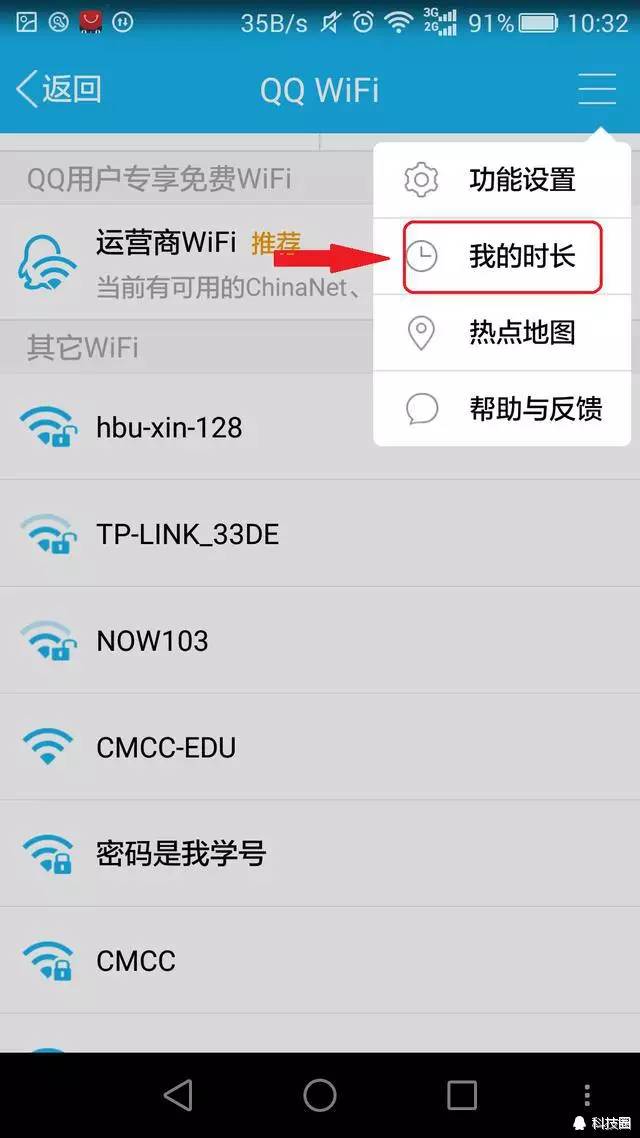This screenshot has height=1138, width=640.
Task: Tap the hamburger menu icon
Action: [x=597, y=89]
